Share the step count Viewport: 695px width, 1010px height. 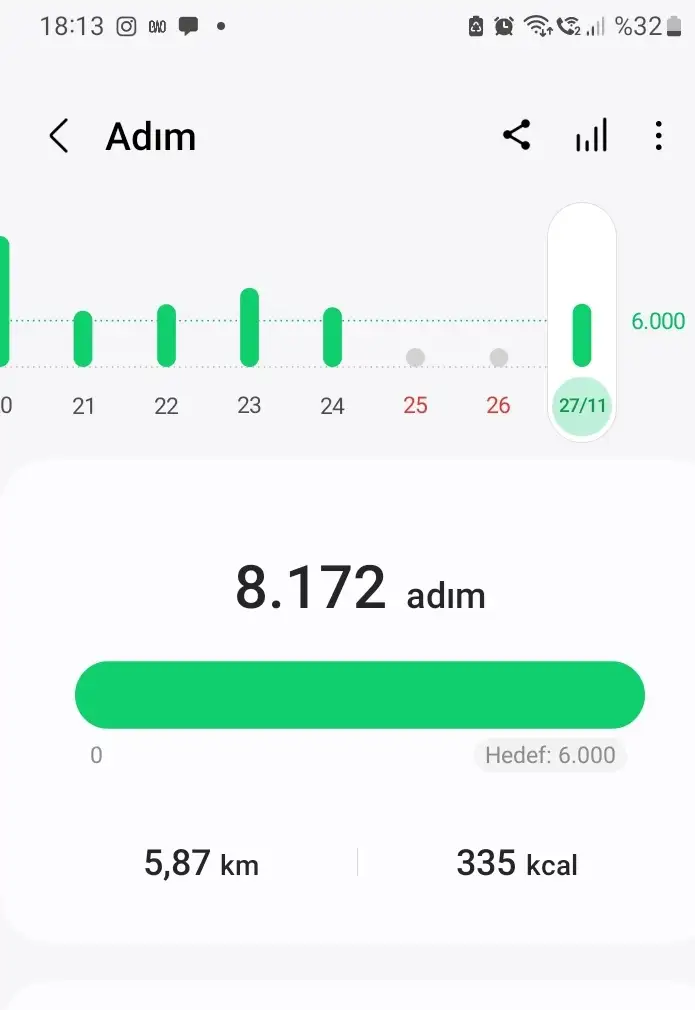pos(517,135)
